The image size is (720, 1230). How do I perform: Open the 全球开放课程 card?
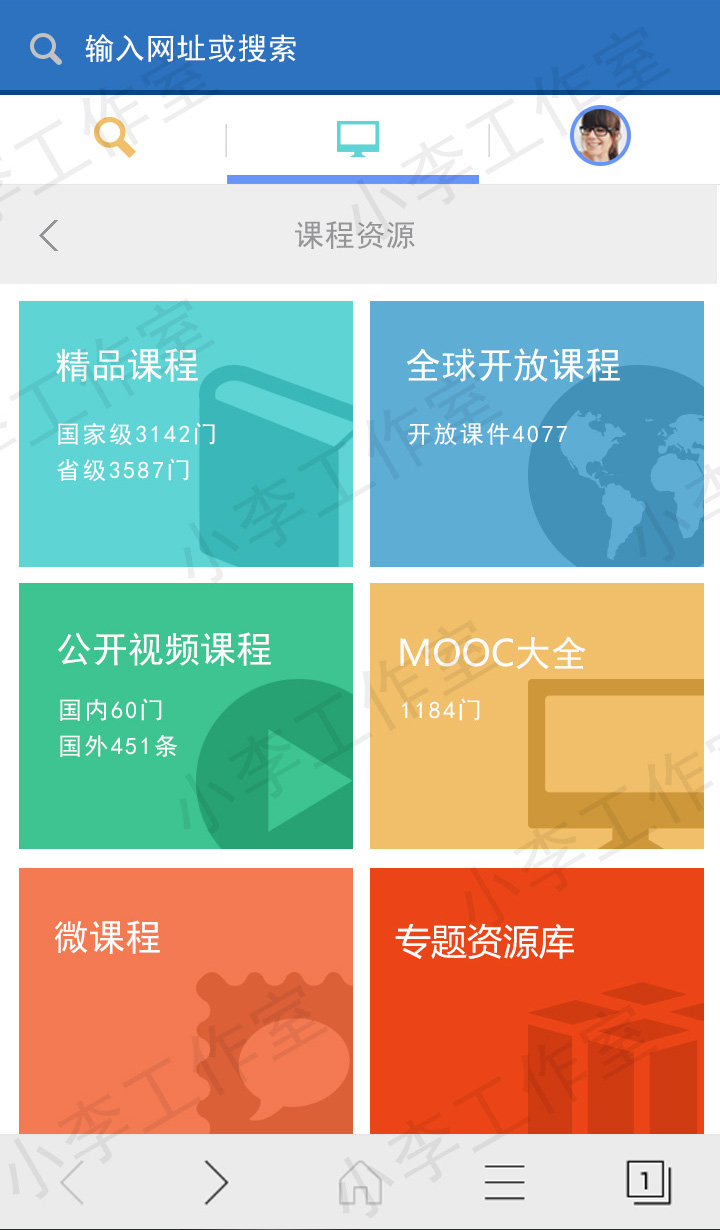pos(537,434)
